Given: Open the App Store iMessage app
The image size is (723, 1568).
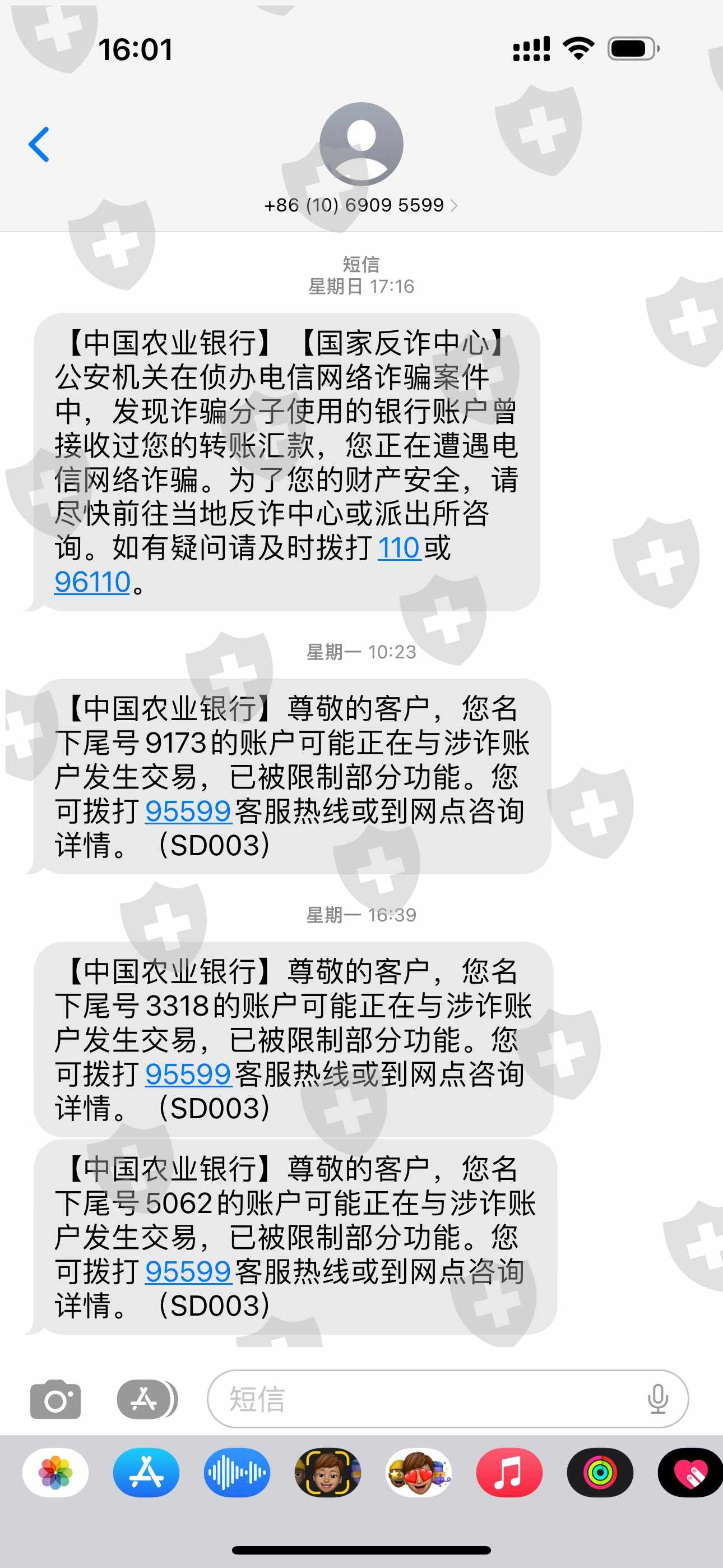Looking at the screenshot, I should [146, 1473].
